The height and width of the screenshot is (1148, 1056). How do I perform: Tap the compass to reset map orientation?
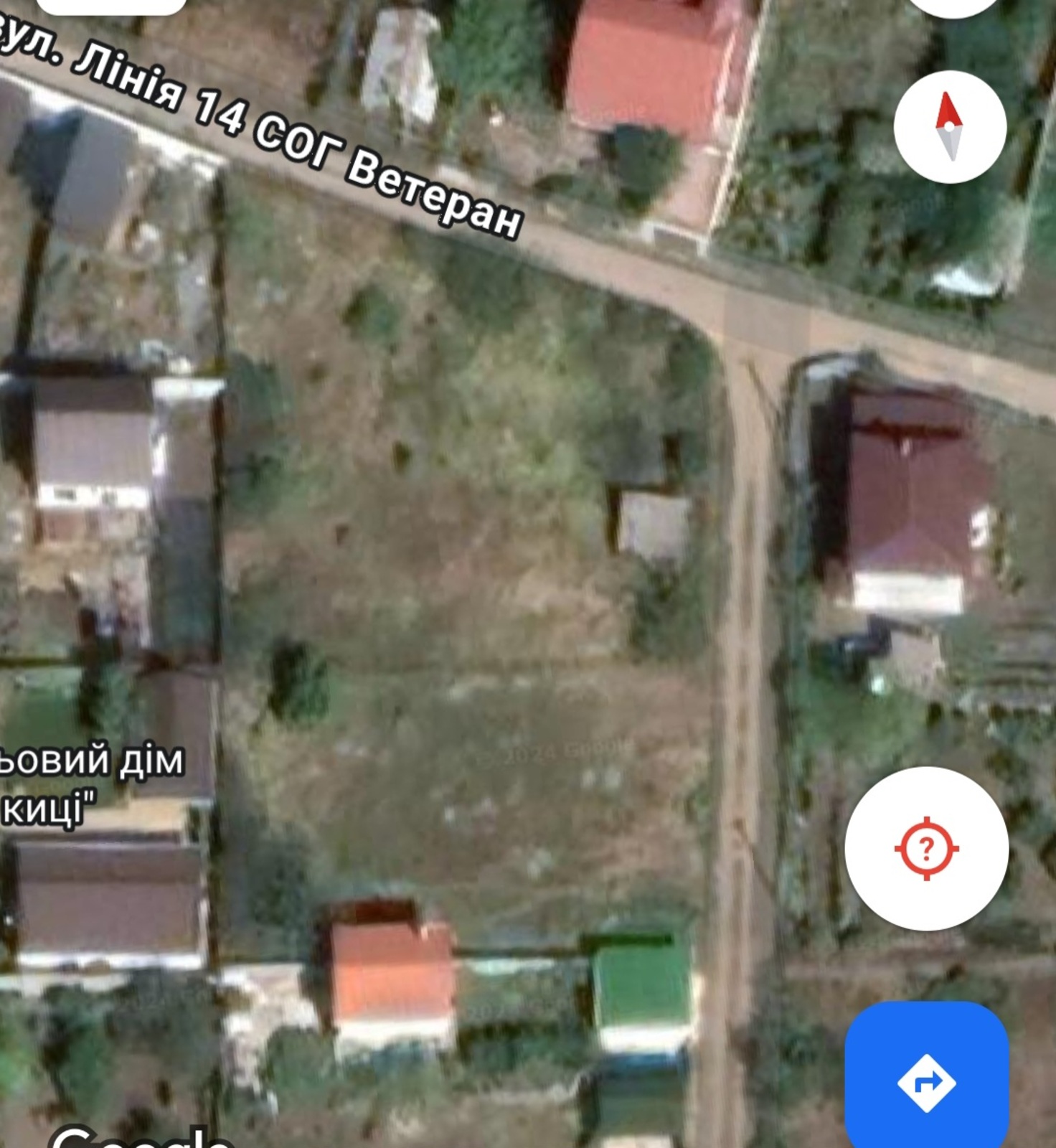coord(950,127)
